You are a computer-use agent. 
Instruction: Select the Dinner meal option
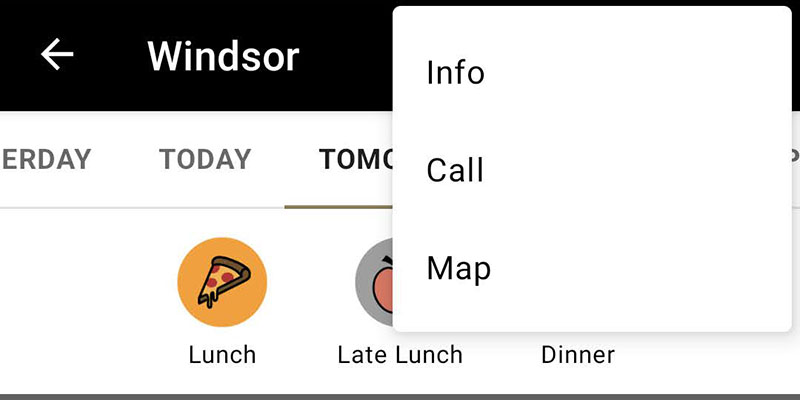pyautogui.click(x=577, y=354)
